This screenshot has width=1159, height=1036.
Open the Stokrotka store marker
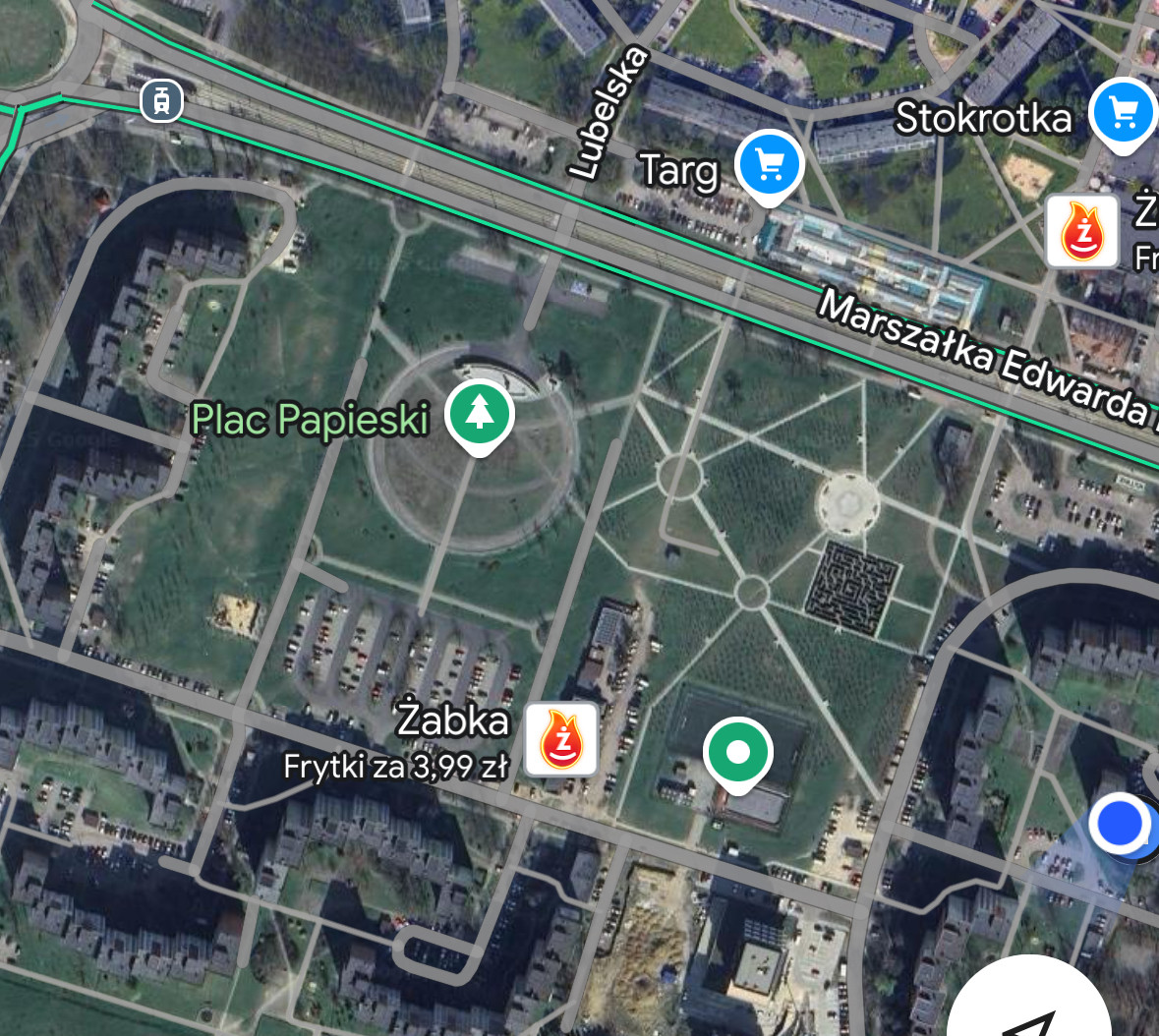click(x=1124, y=113)
